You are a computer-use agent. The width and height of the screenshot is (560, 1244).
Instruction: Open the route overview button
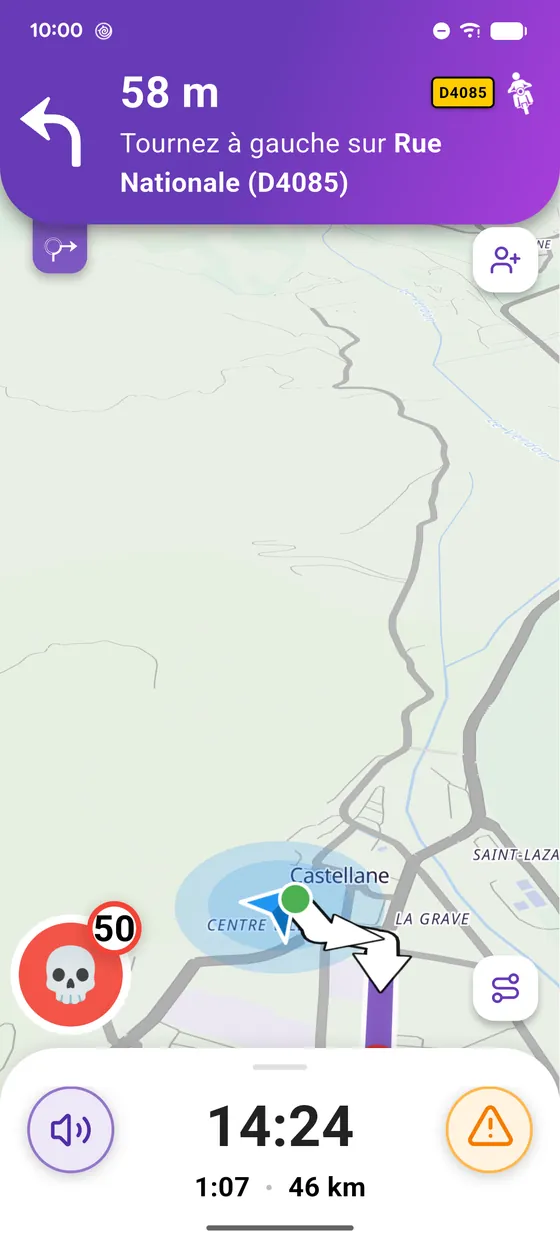(x=506, y=988)
